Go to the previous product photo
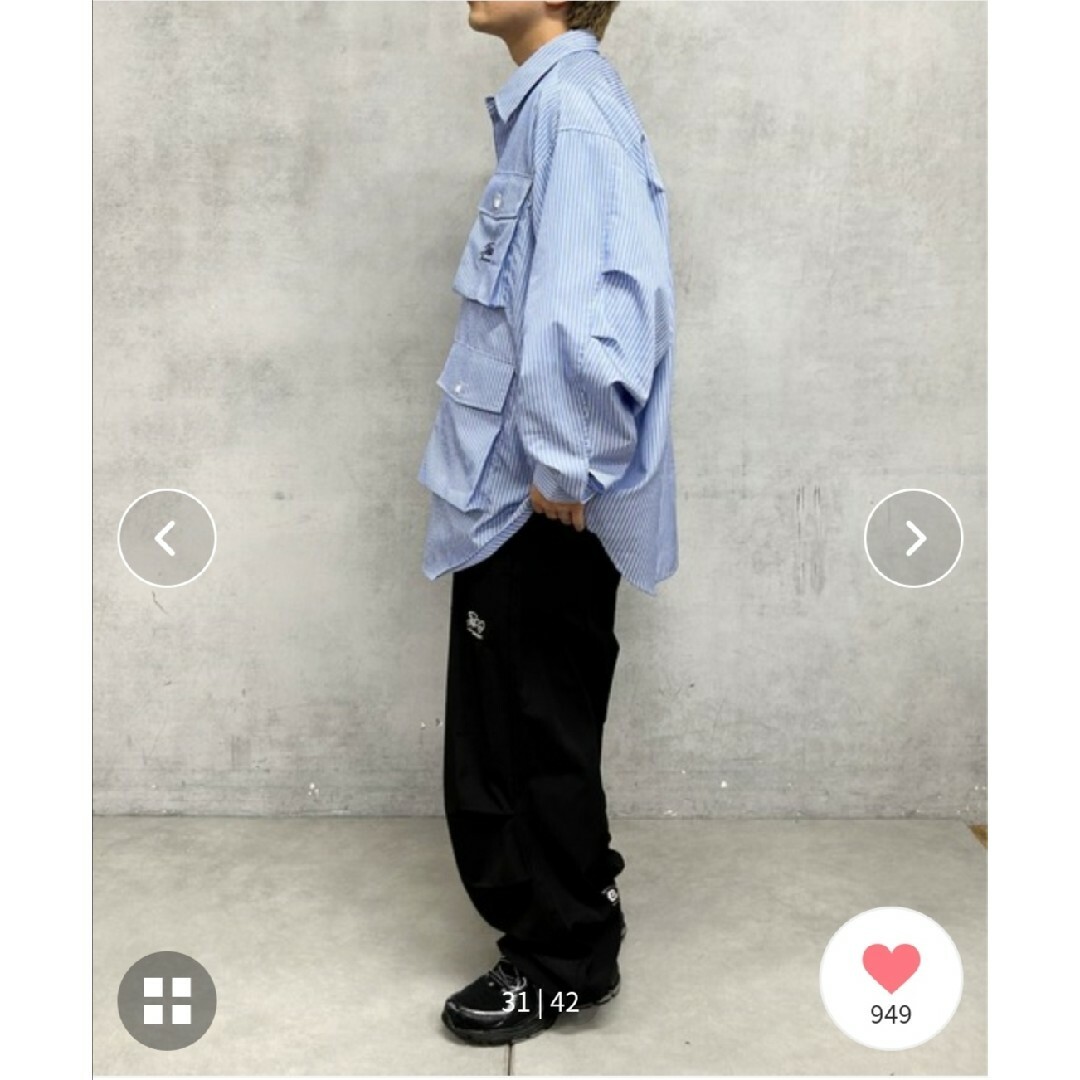The width and height of the screenshot is (1080, 1080). click(167, 538)
